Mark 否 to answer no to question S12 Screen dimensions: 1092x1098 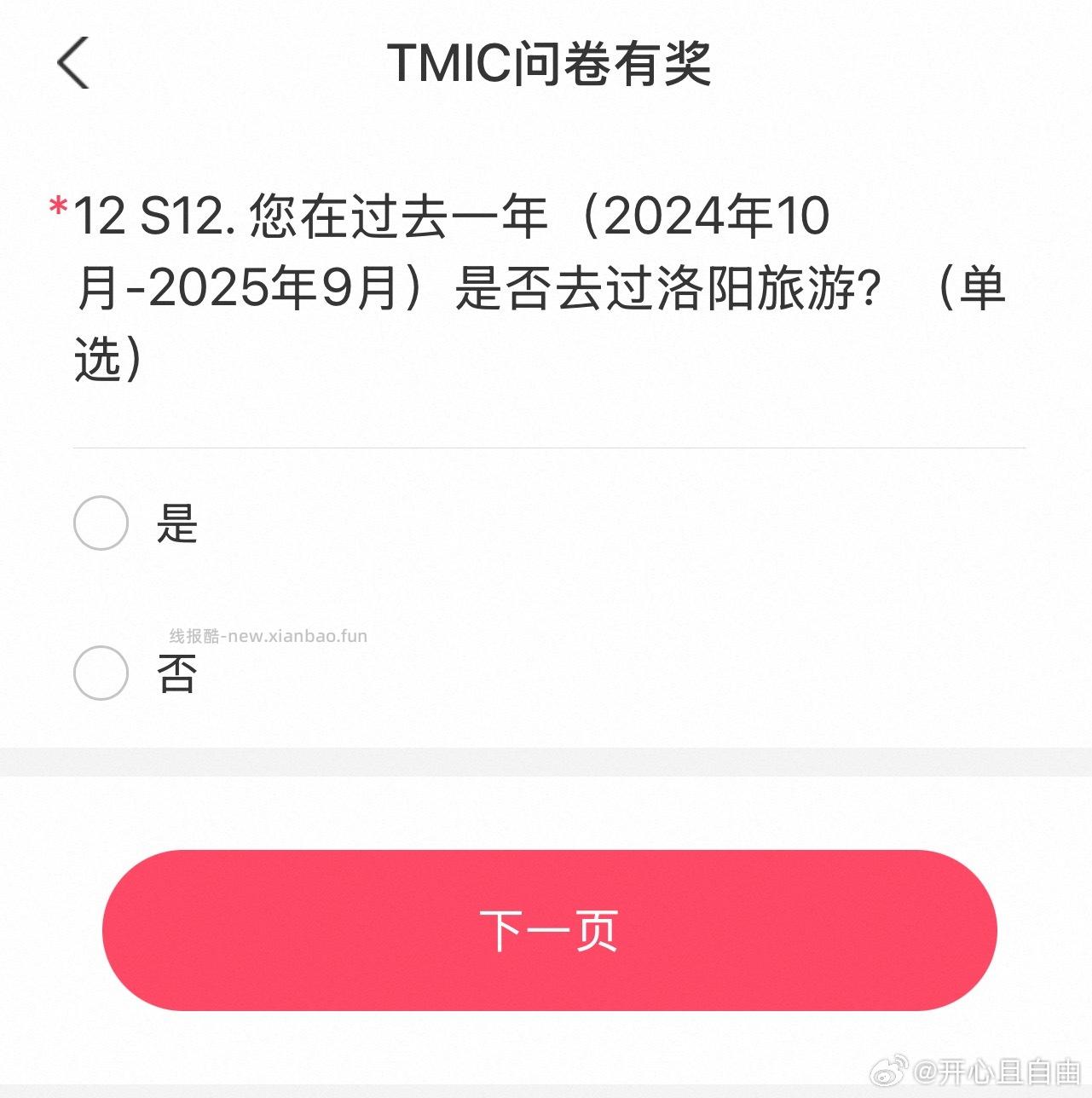(101, 673)
